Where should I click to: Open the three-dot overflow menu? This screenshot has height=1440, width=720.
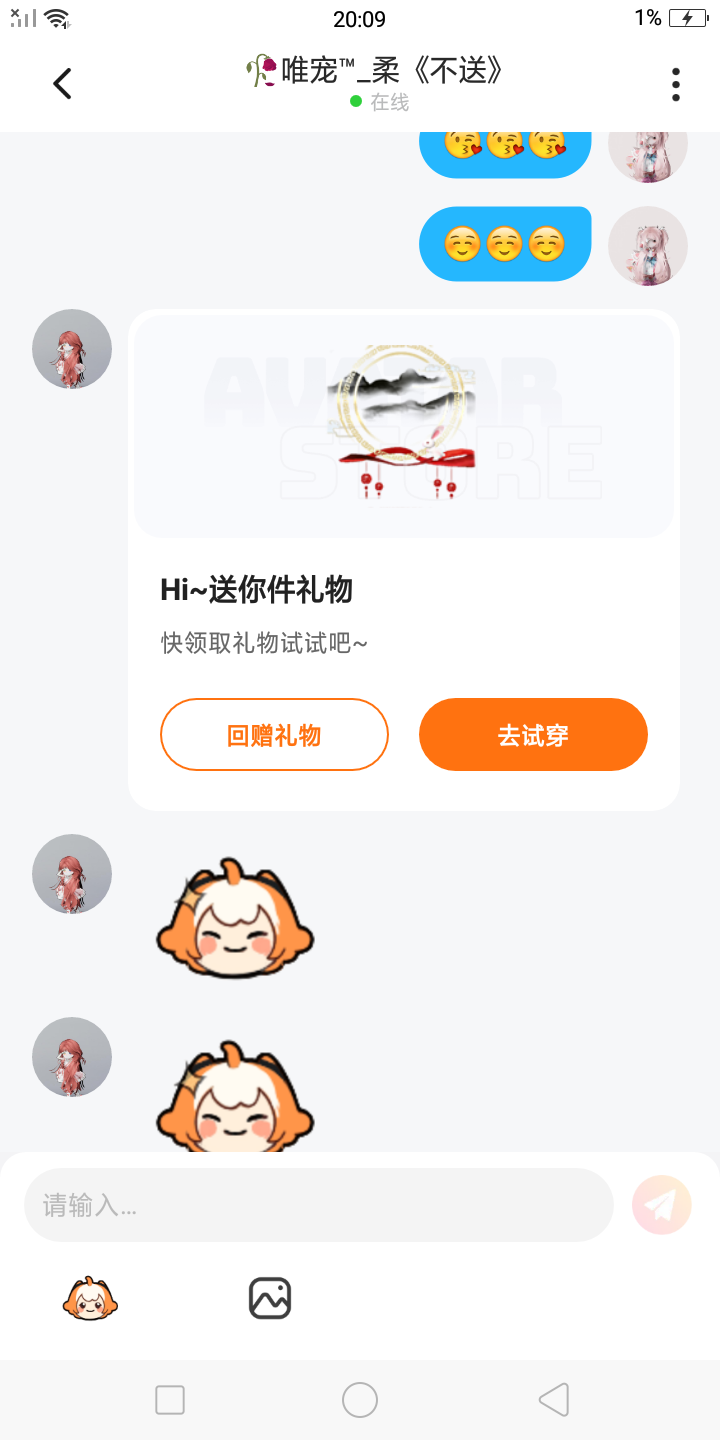pos(676,84)
